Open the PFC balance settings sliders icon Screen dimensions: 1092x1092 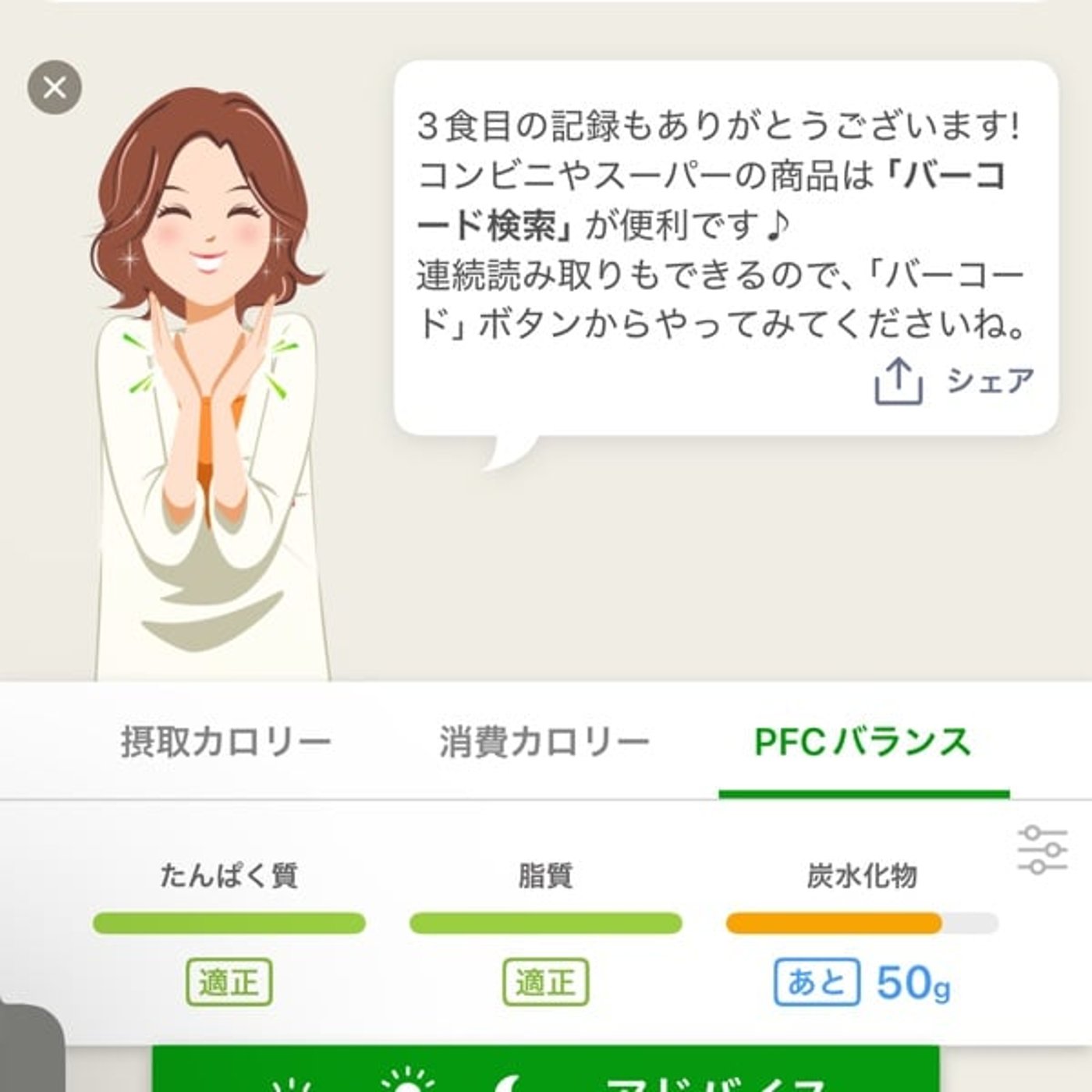[x=1042, y=849]
